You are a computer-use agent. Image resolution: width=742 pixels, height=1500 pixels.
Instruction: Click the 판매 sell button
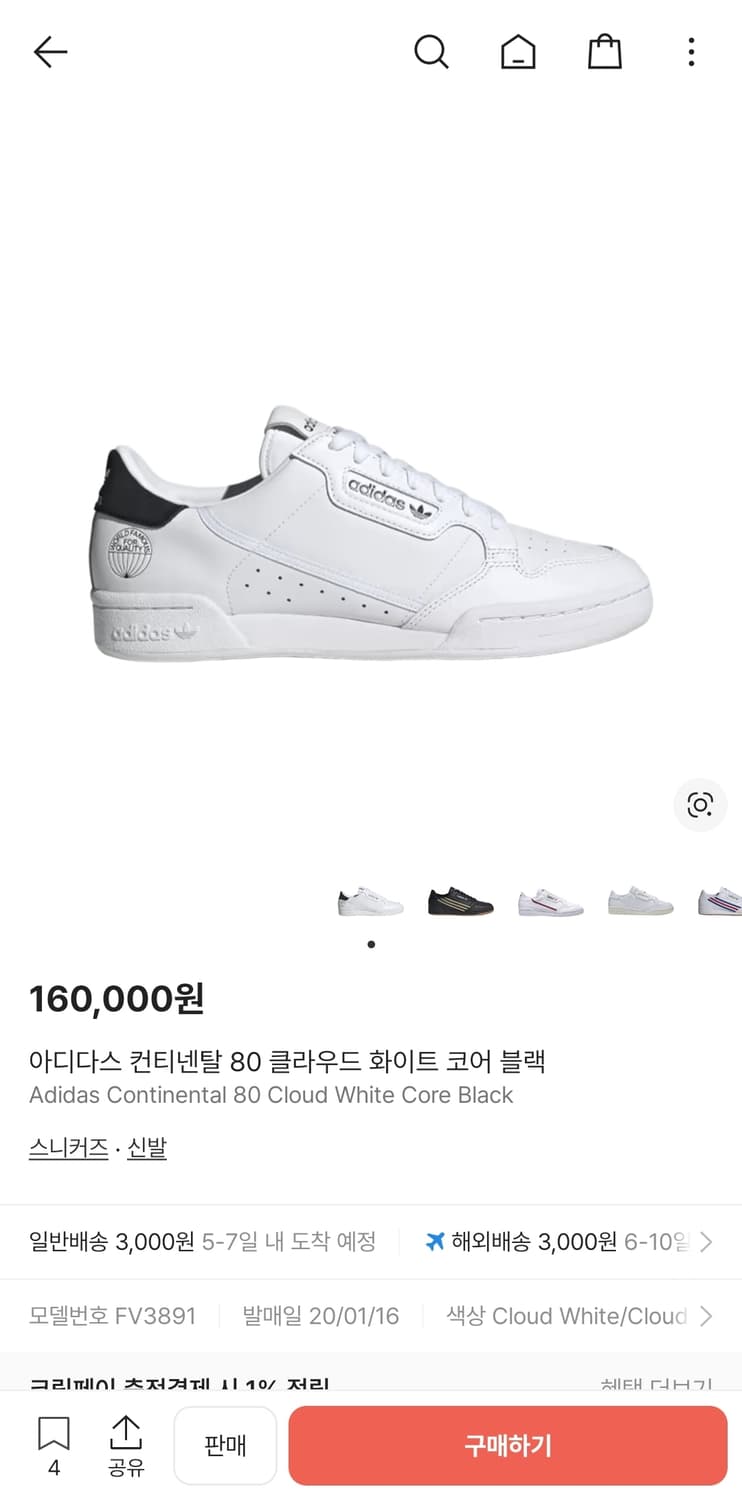tap(225, 1443)
